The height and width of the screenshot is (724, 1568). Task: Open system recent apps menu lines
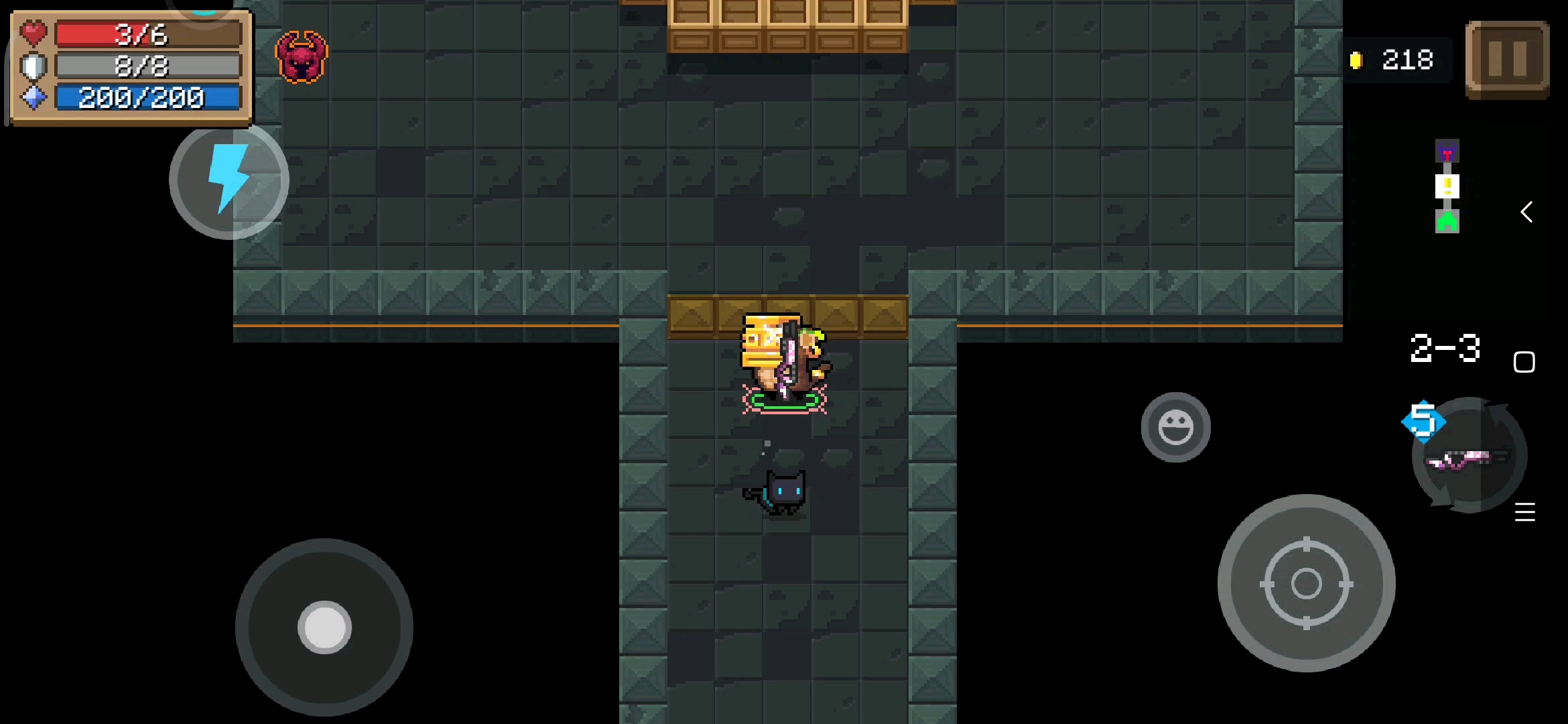1524,512
